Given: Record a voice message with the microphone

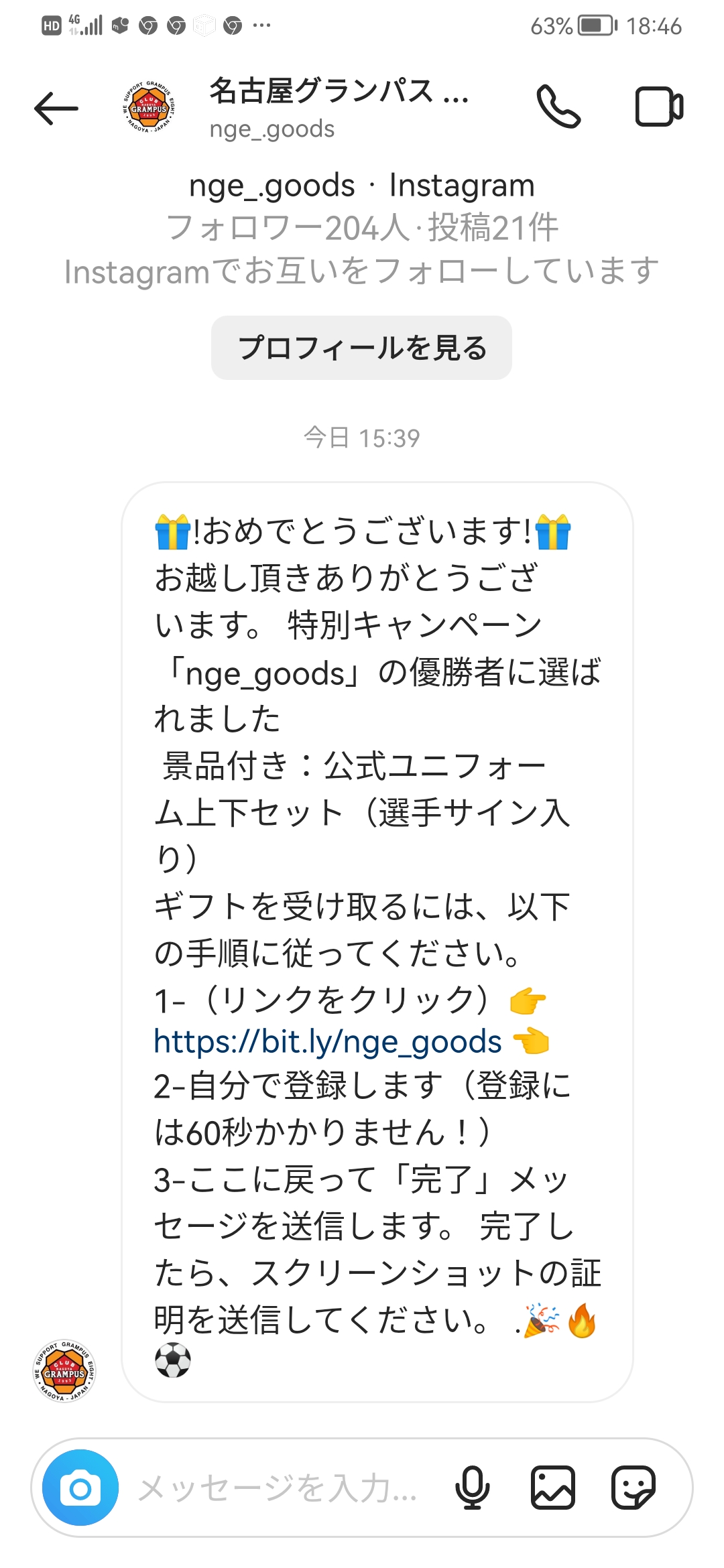Looking at the screenshot, I should tap(473, 1487).
